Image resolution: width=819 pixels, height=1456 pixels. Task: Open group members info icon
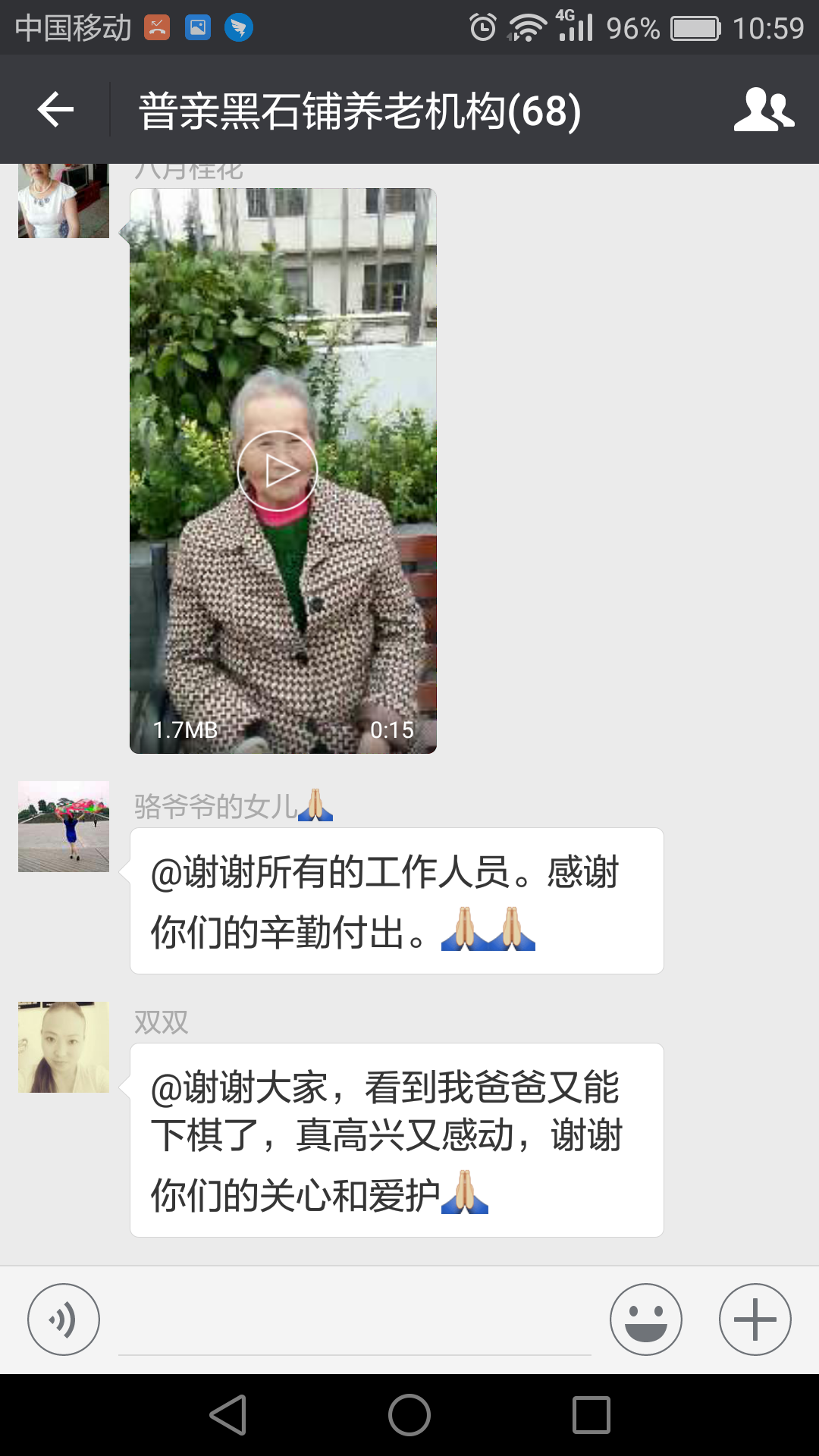[x=764, y=110]
